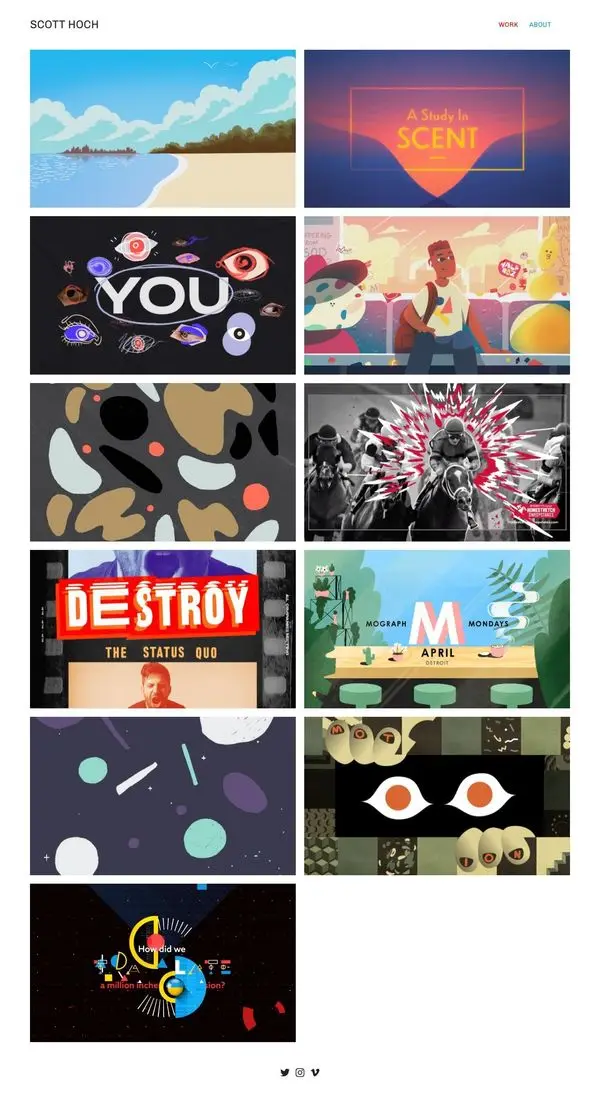Tap the Scott Hoch site title
This screenshot has height=1120, width=600.
tap(64, 24)
